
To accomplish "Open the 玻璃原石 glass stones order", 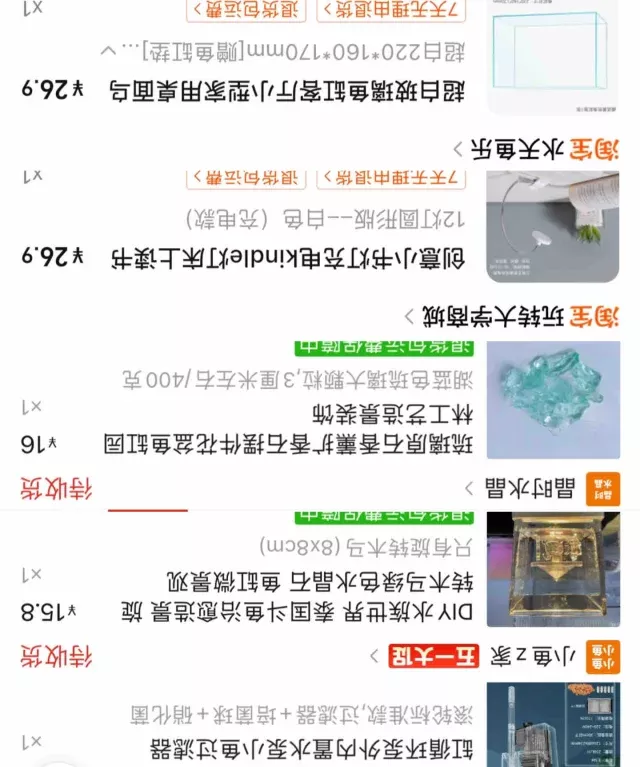I will (x=290, y=430).
